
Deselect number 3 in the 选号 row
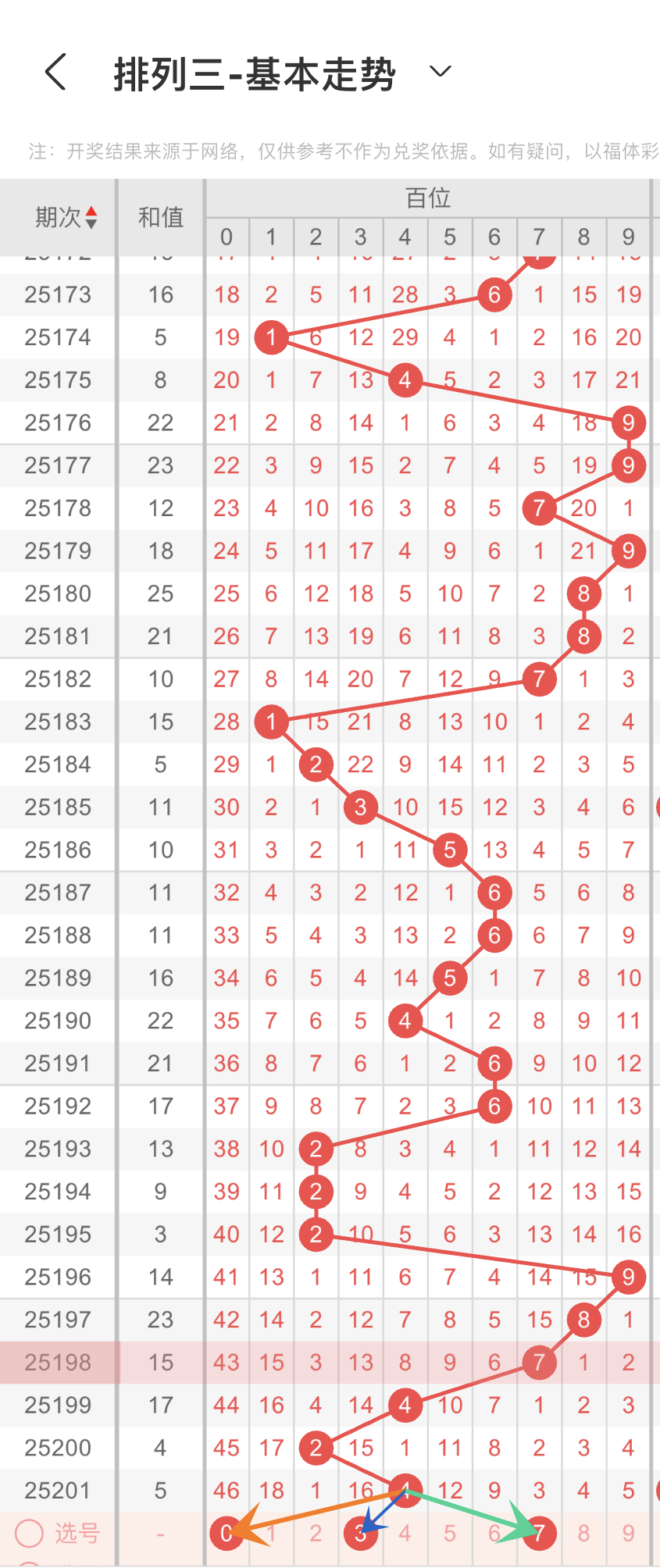(x=360, y=1534)
